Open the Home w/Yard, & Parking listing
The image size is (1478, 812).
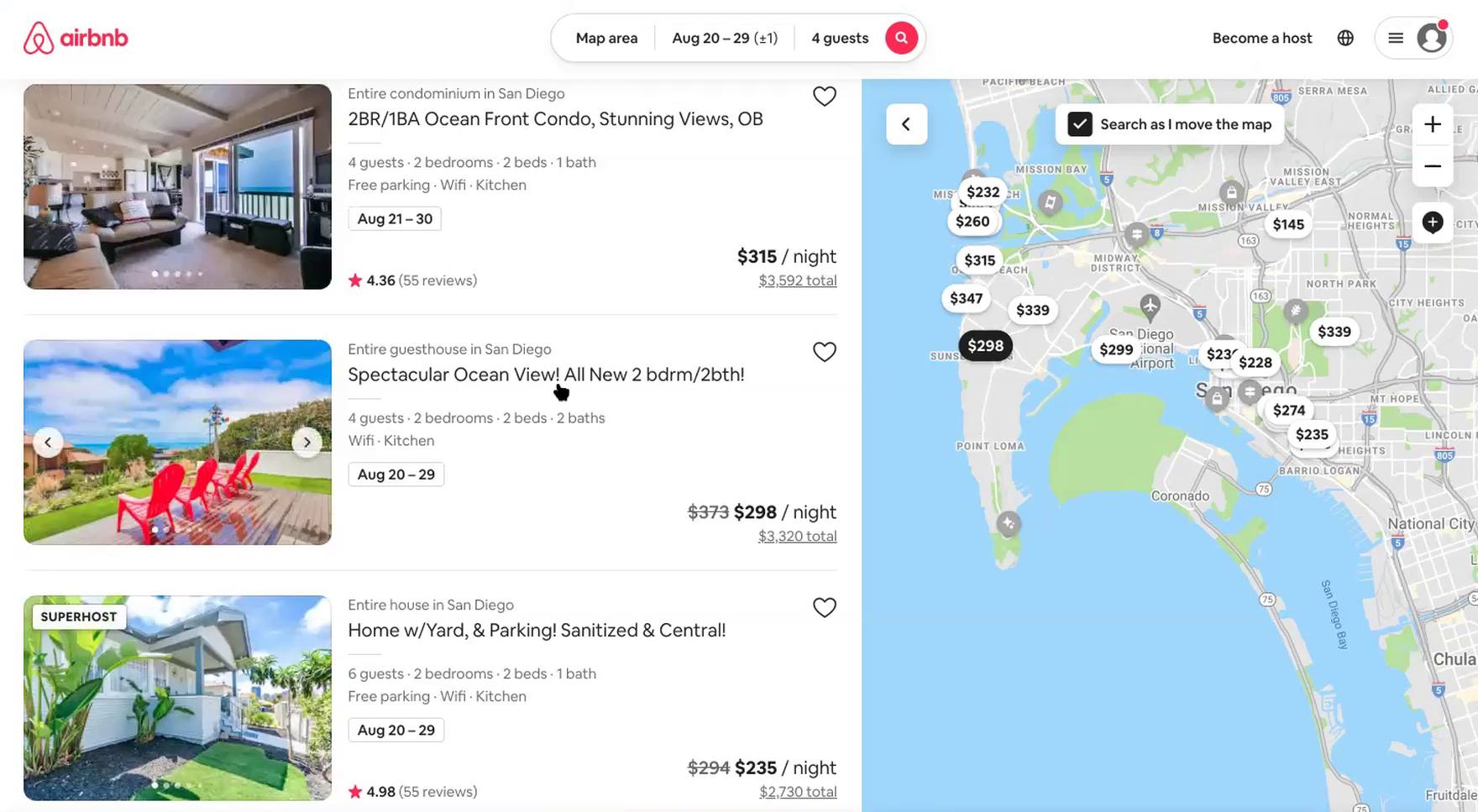[536, 630]
